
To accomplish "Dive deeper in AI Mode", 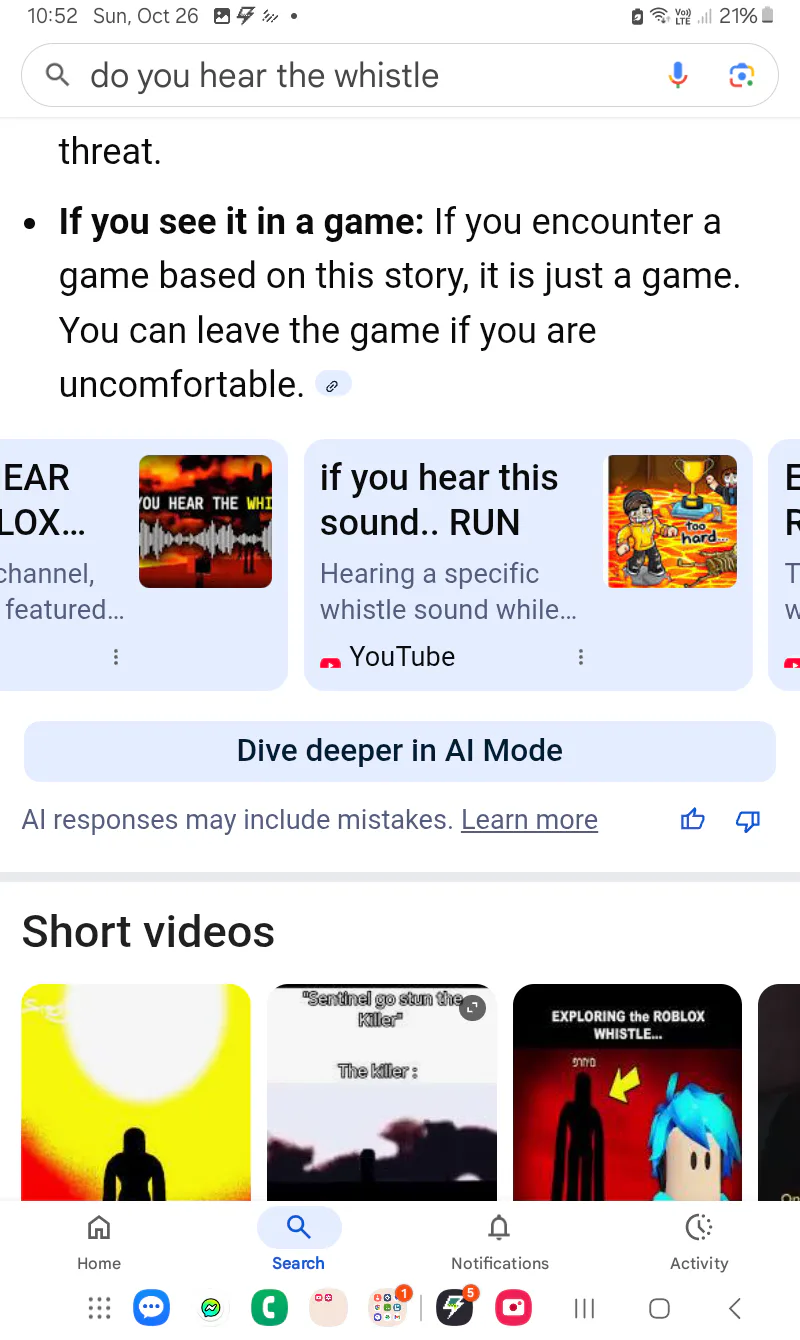I will coord(400,751).
